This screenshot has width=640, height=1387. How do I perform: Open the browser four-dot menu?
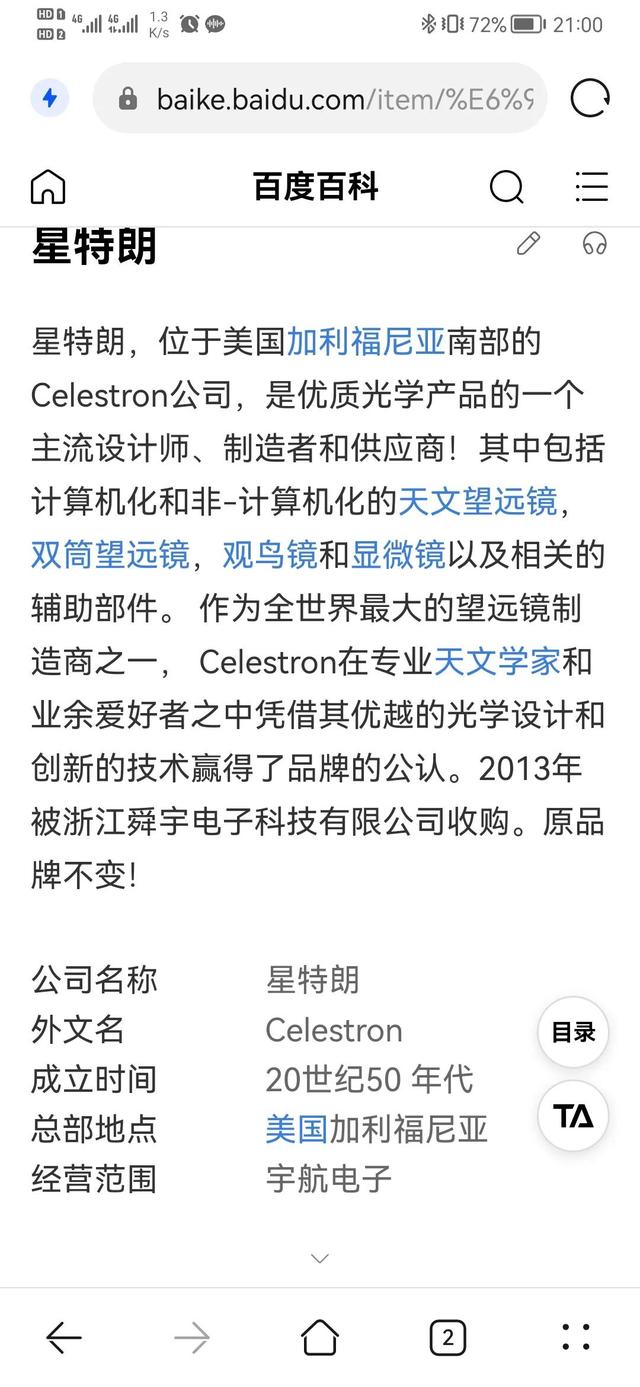coord(576,1337)
